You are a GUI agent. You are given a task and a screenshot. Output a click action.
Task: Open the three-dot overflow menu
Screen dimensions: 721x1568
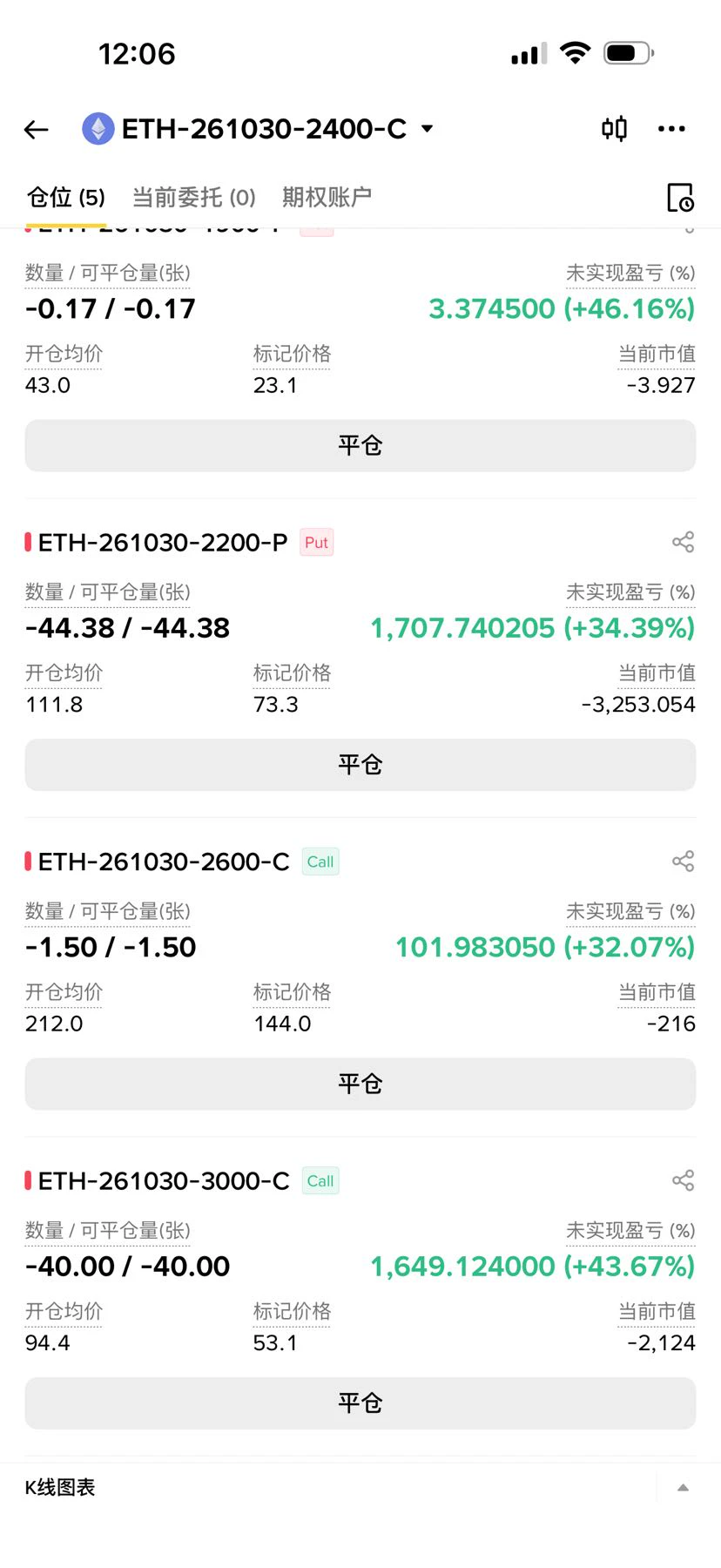pos(671,129)
